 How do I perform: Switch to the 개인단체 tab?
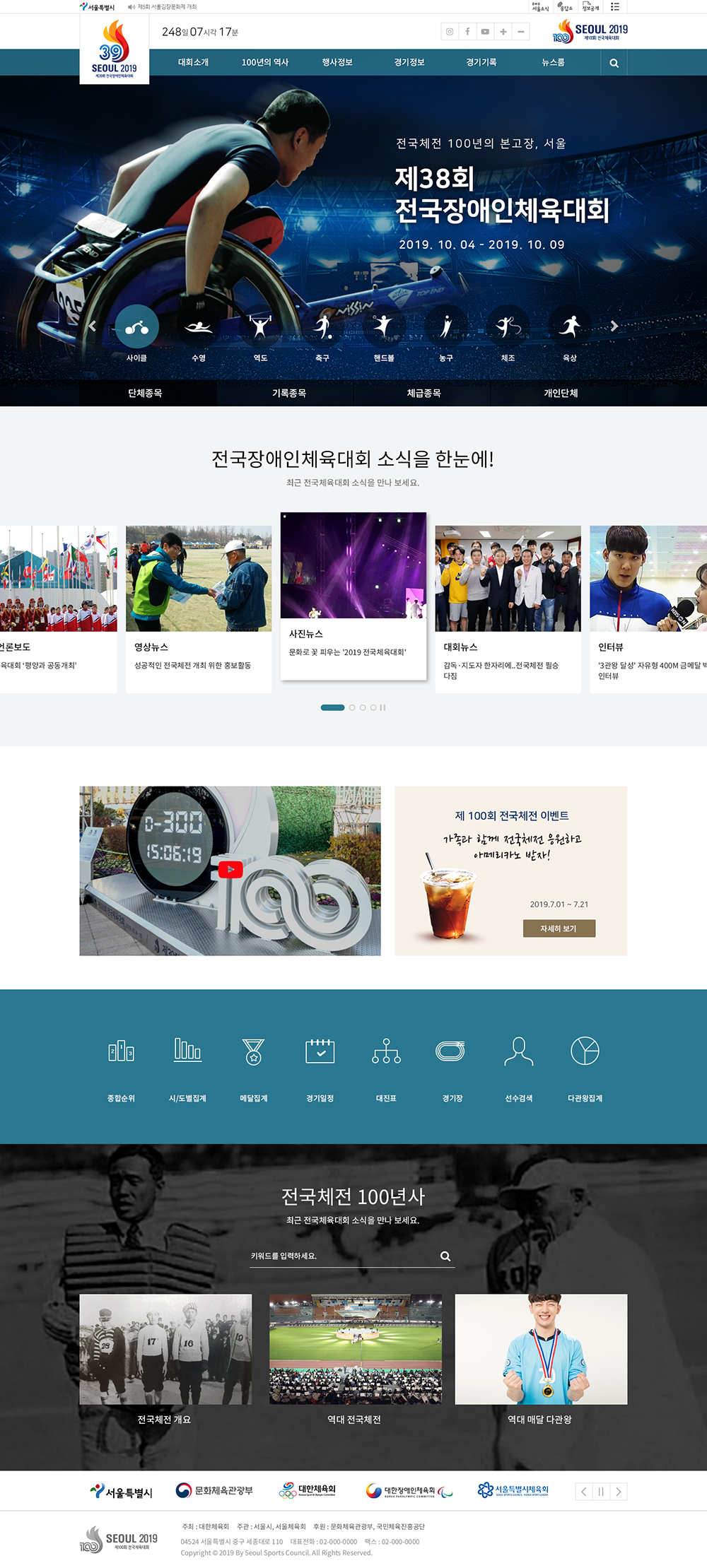coord(561,393)
